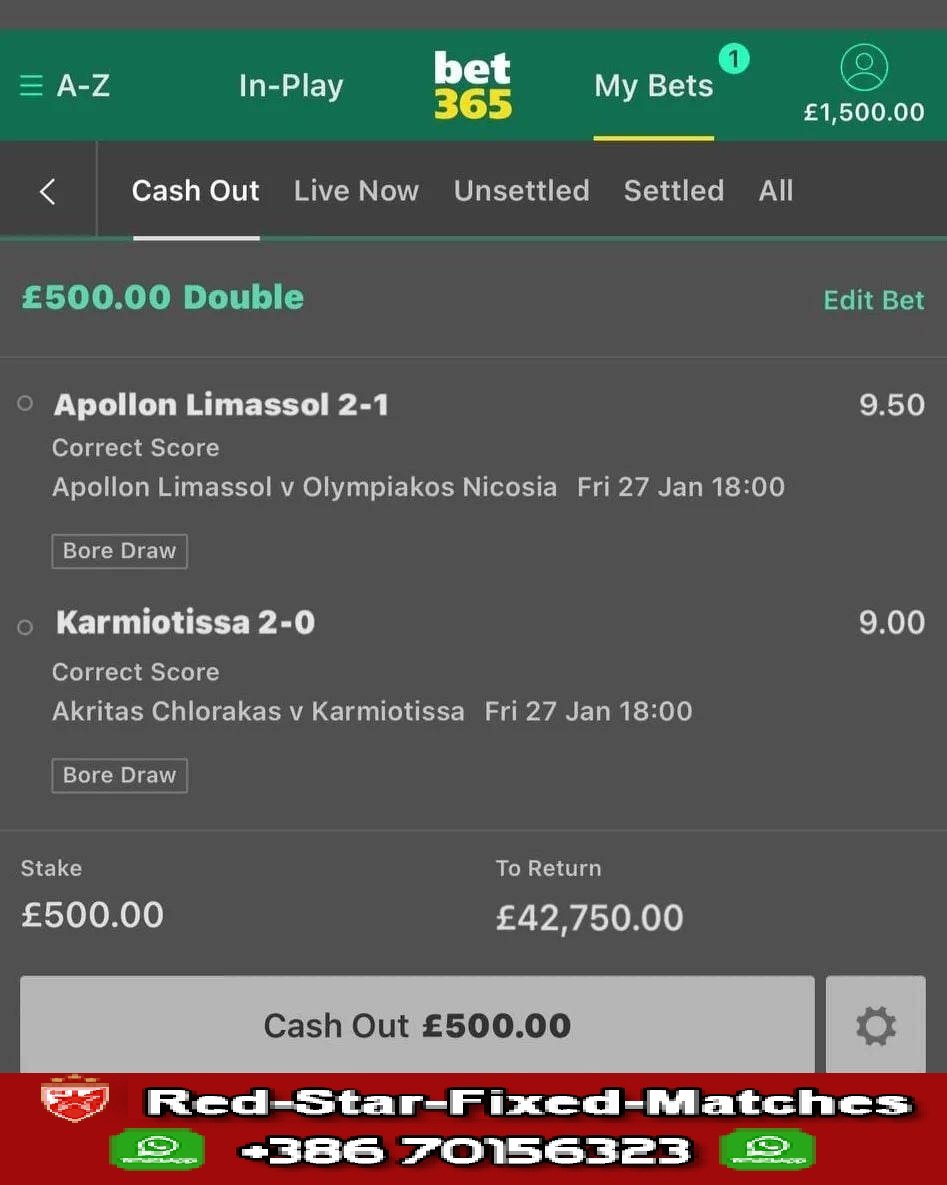
Task: Tap Bore Draw under Karmiotissa
Action: click(x=119, y=775)
